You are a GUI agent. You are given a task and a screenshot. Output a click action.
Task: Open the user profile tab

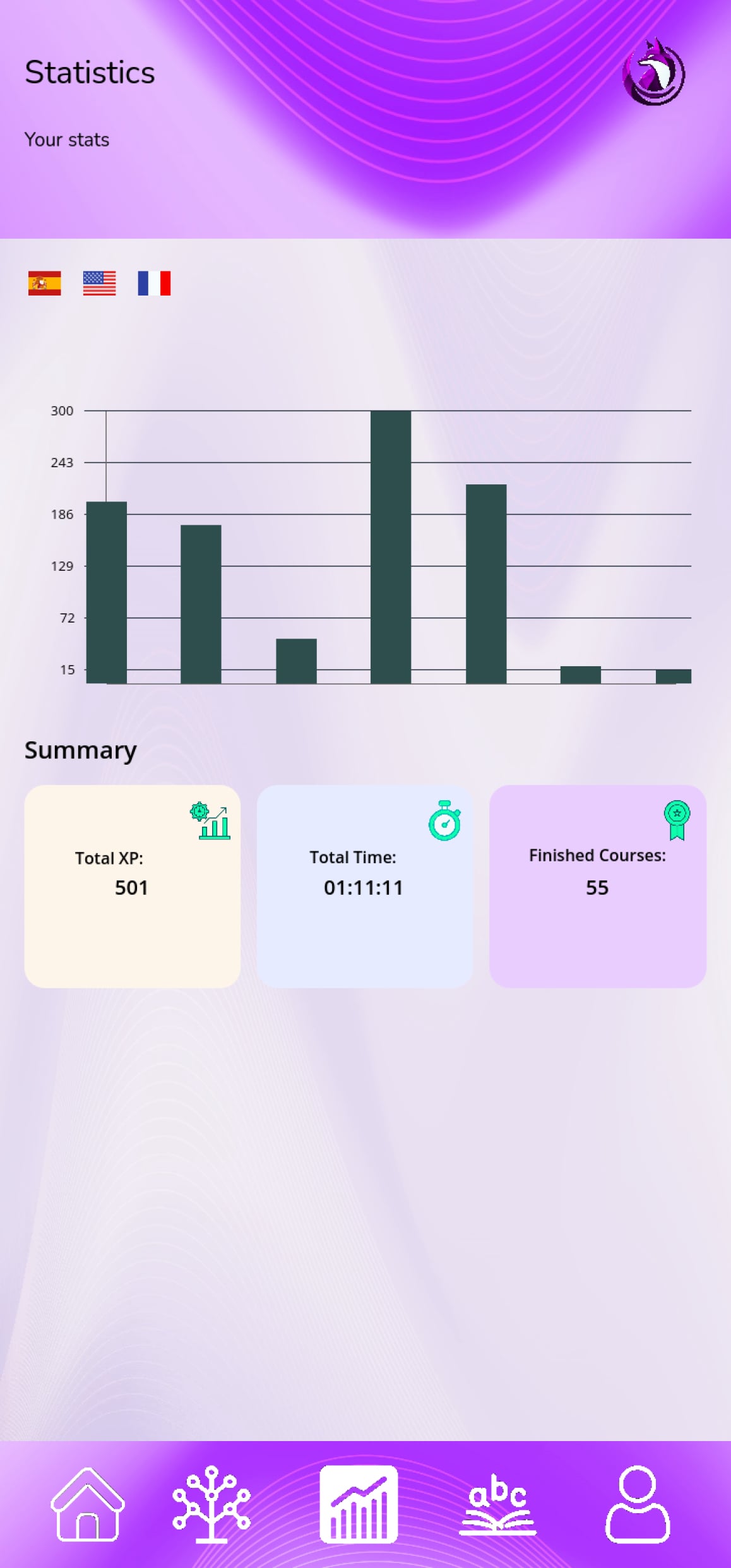pos(638,1504)
